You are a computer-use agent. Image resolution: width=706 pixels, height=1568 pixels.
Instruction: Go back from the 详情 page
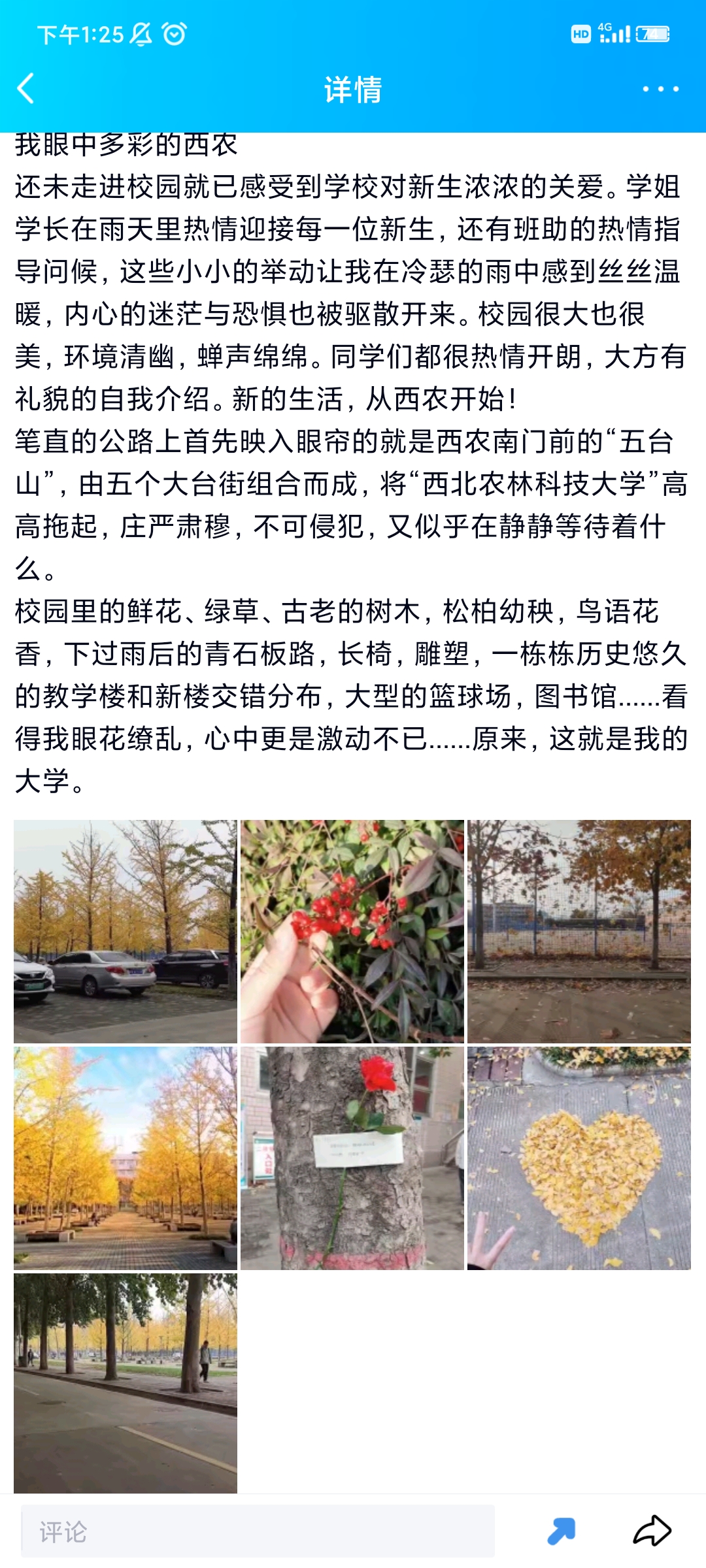pyautogui.click(x=26, y=89)
